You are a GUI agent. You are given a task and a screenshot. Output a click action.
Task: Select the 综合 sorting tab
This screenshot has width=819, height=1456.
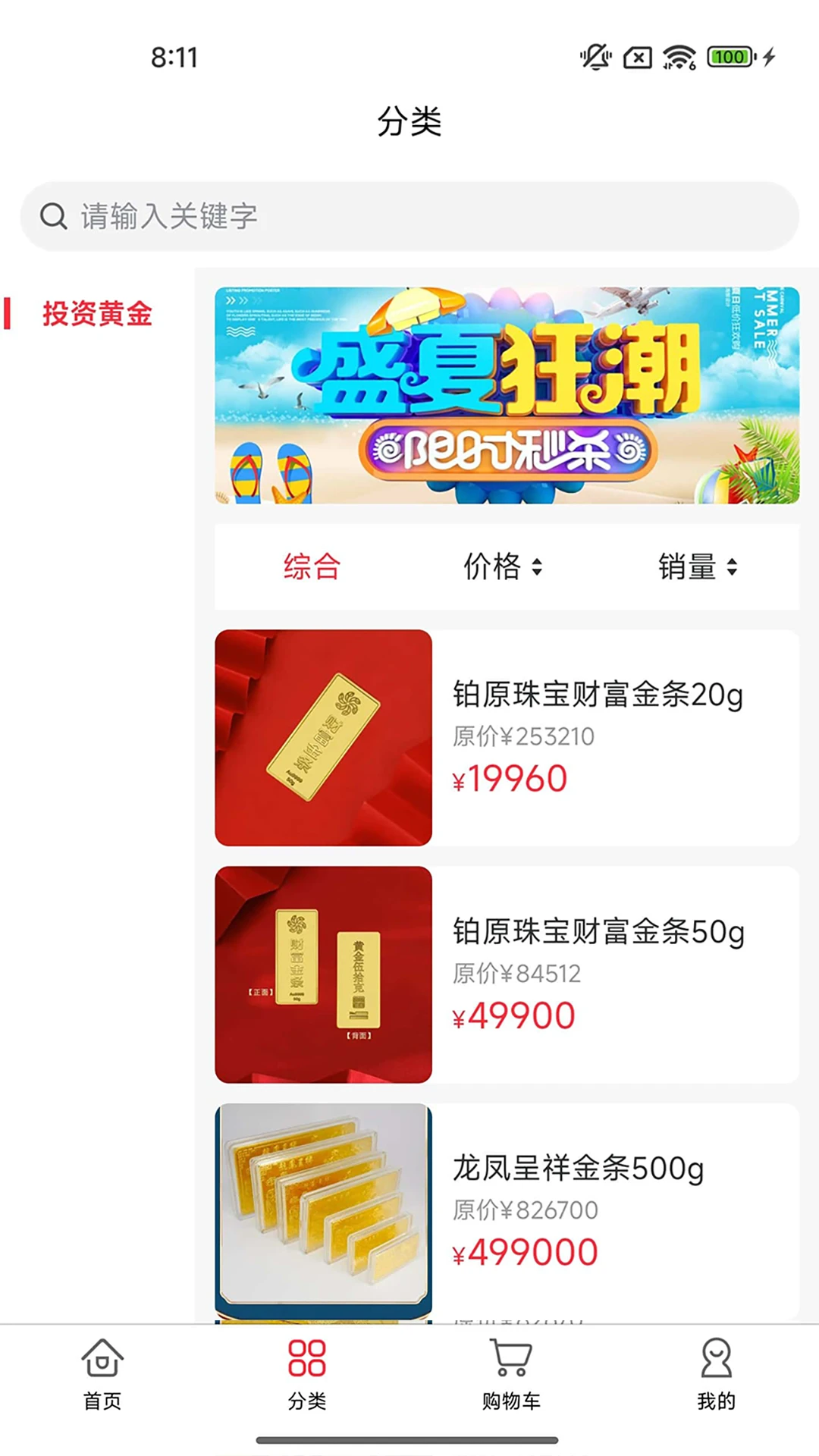311,566
